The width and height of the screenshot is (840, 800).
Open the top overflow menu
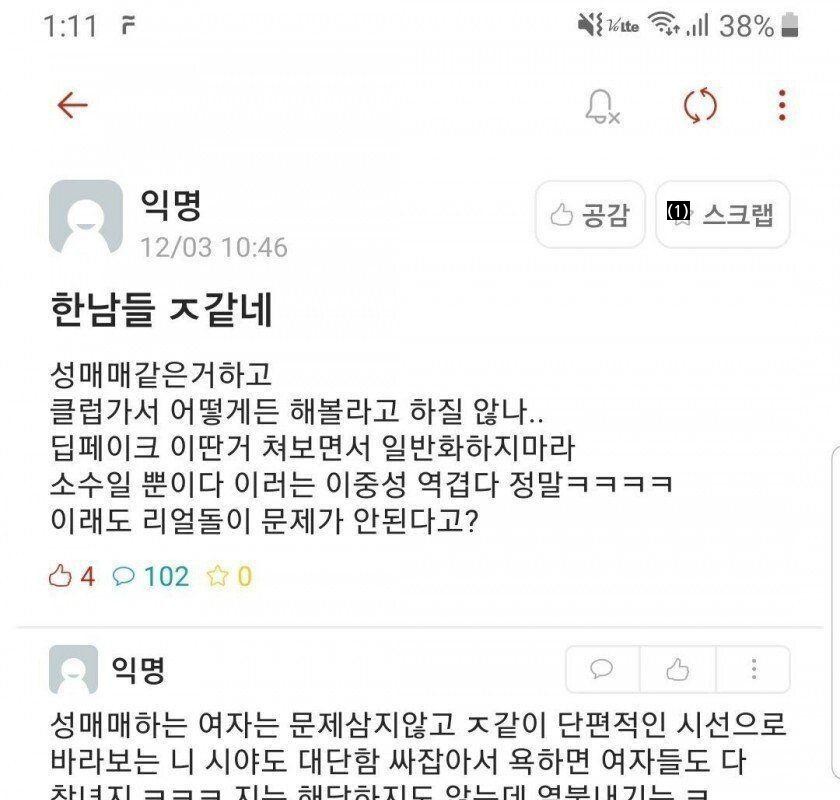[781, 105]
